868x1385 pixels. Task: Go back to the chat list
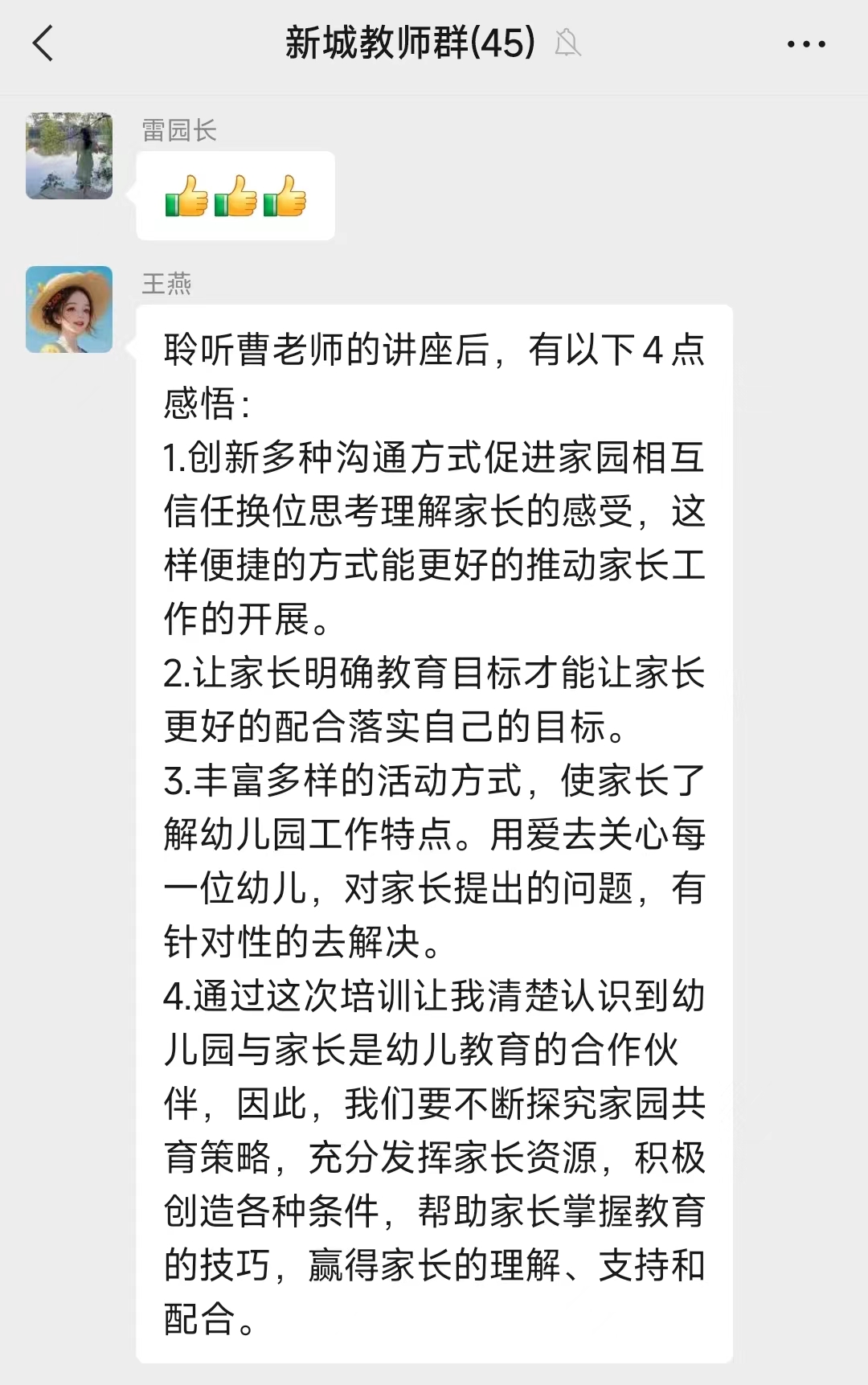coord(43,43)
